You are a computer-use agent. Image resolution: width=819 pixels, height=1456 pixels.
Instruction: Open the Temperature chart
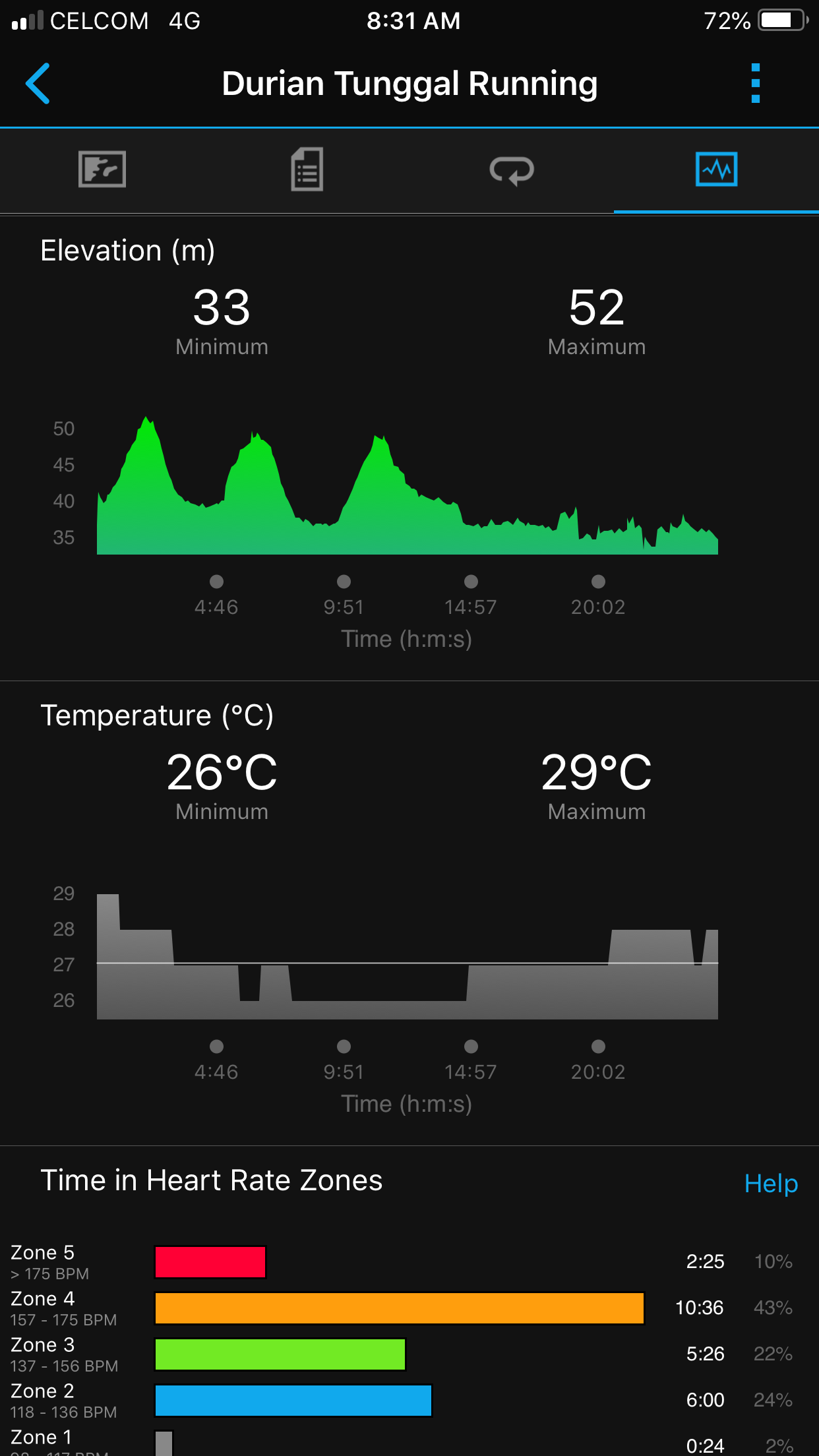(407, 956)
